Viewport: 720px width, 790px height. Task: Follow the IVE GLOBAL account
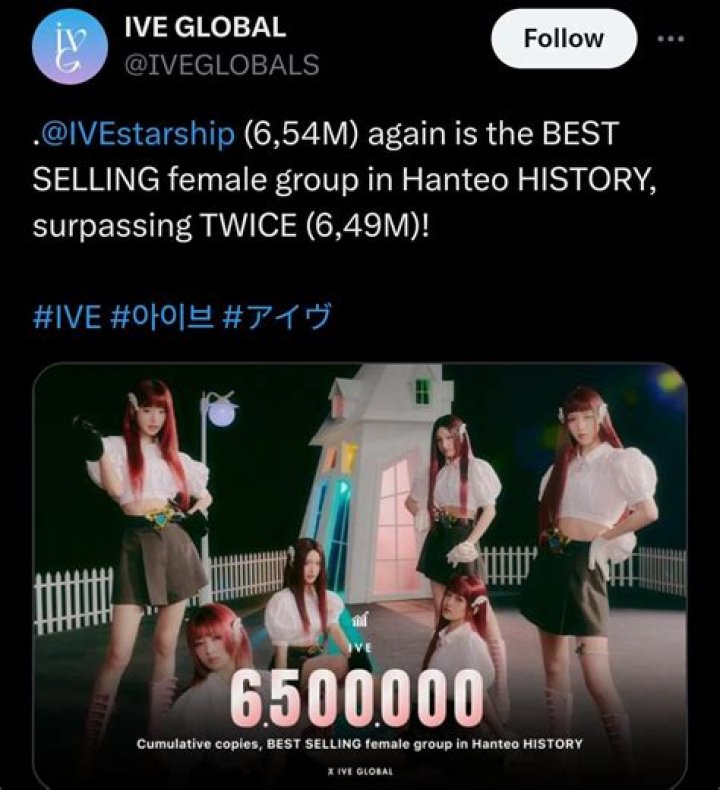tap(564, 39)
